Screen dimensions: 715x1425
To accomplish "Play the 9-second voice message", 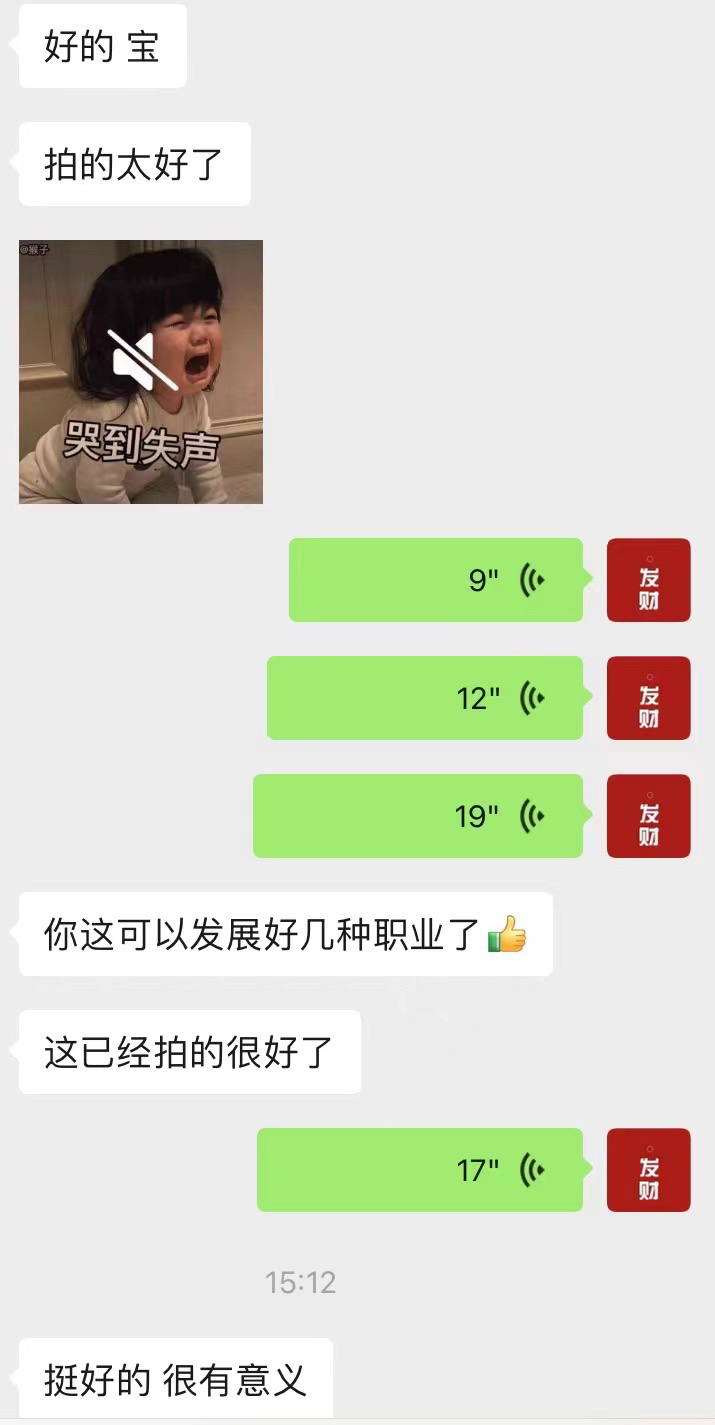I will click(436, 580).
